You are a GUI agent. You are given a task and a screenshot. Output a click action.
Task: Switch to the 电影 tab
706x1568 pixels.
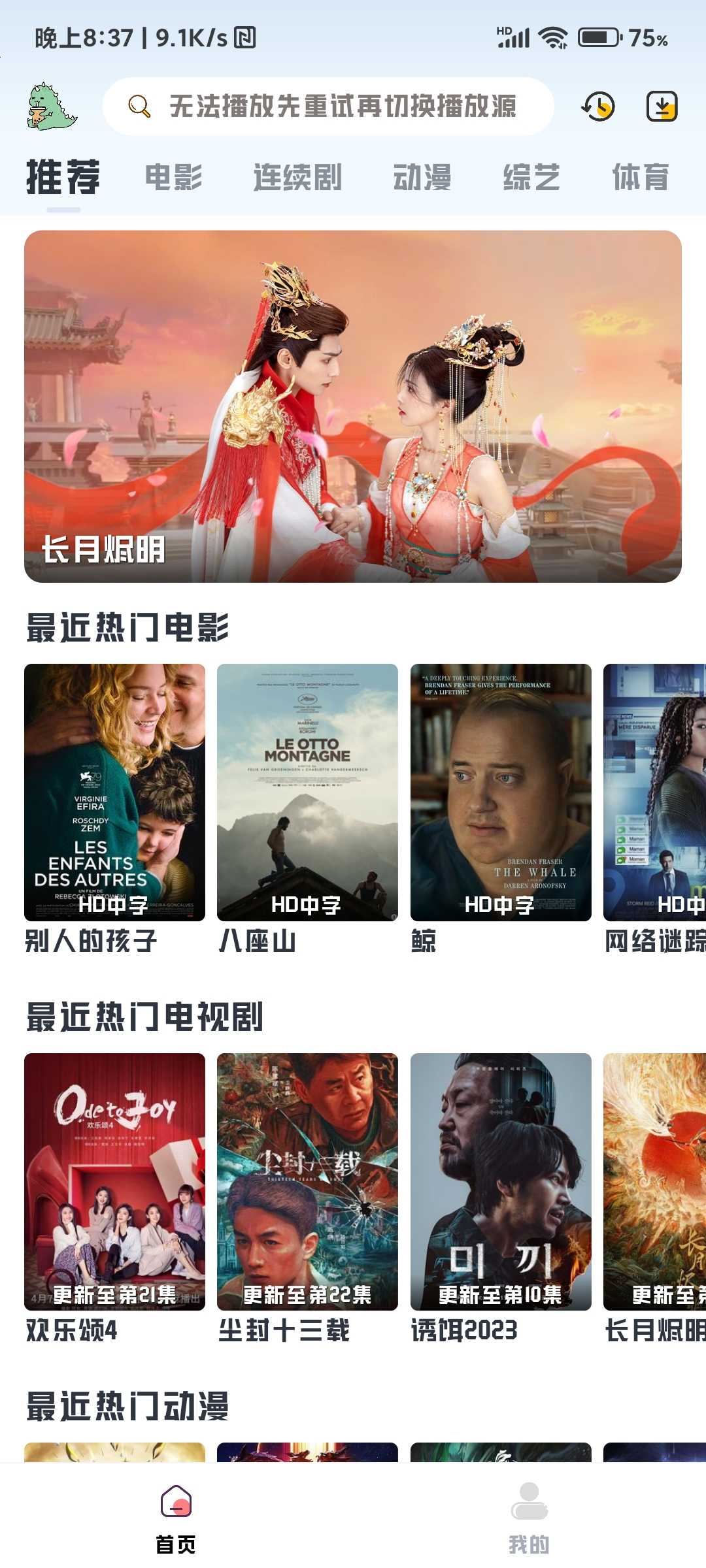pos(173,177)
